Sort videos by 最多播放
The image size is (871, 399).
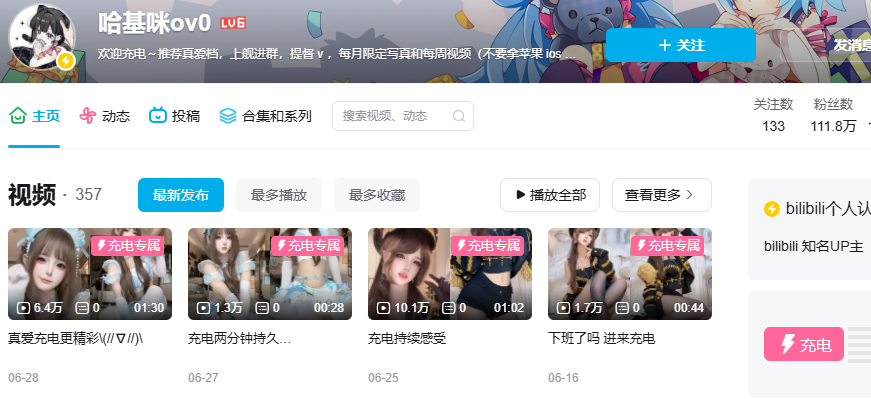279,195
